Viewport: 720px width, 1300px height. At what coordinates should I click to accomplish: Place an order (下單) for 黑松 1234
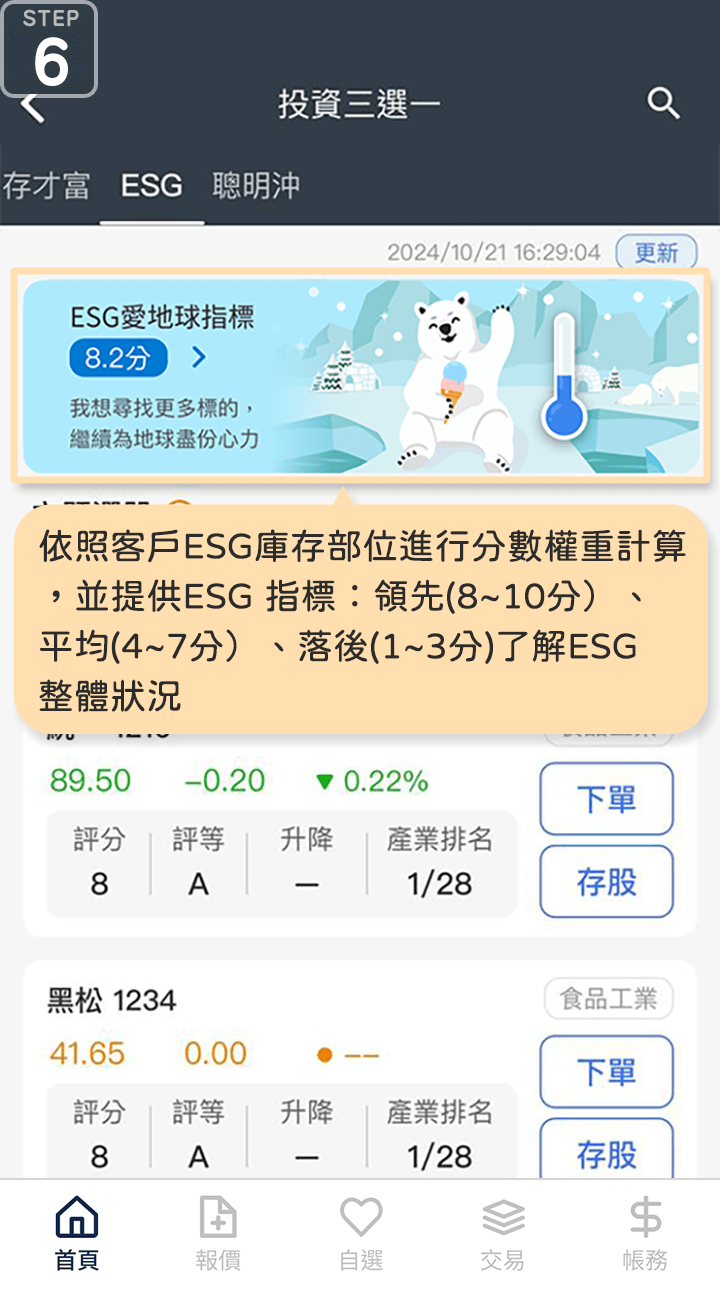pyautogui.click(x=606, y=1072)
